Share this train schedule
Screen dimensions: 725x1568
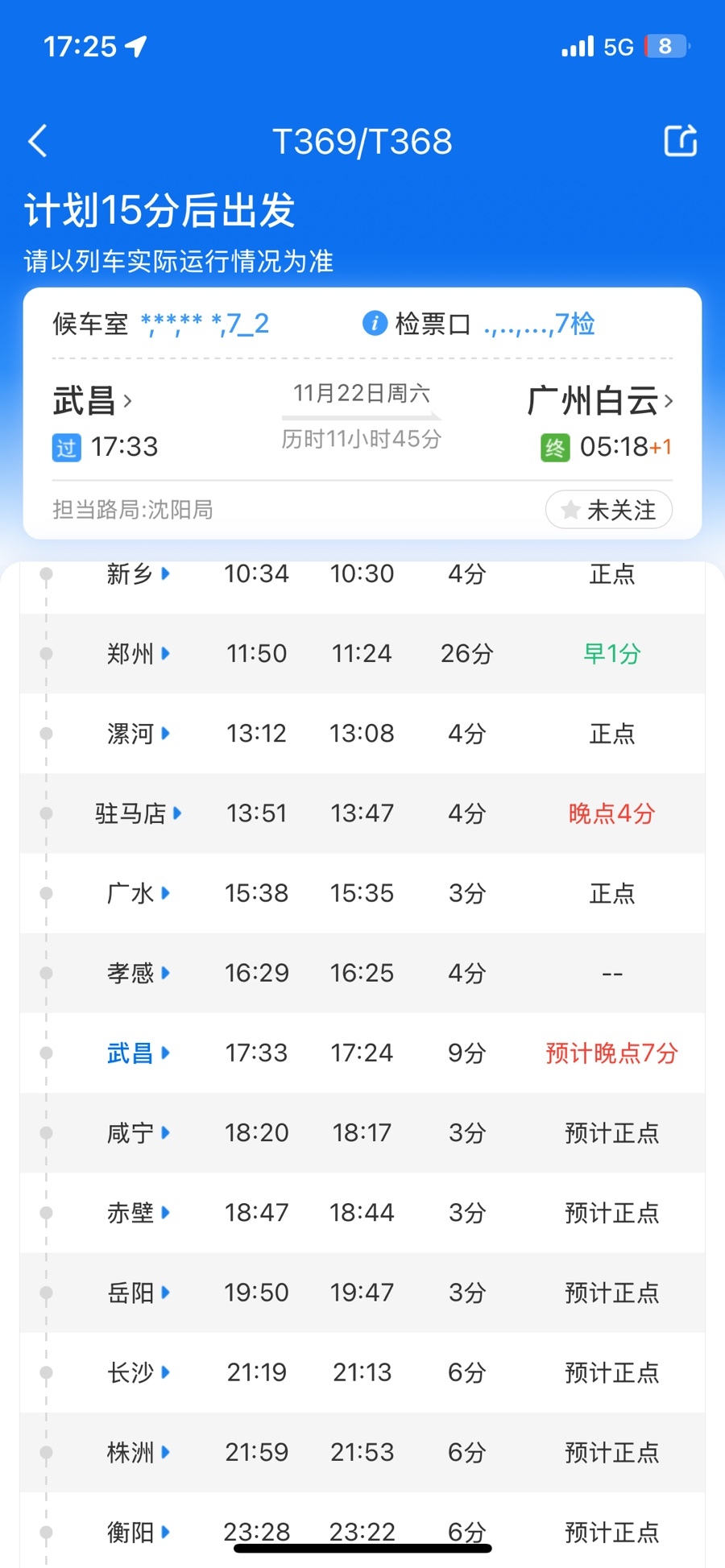680,141
